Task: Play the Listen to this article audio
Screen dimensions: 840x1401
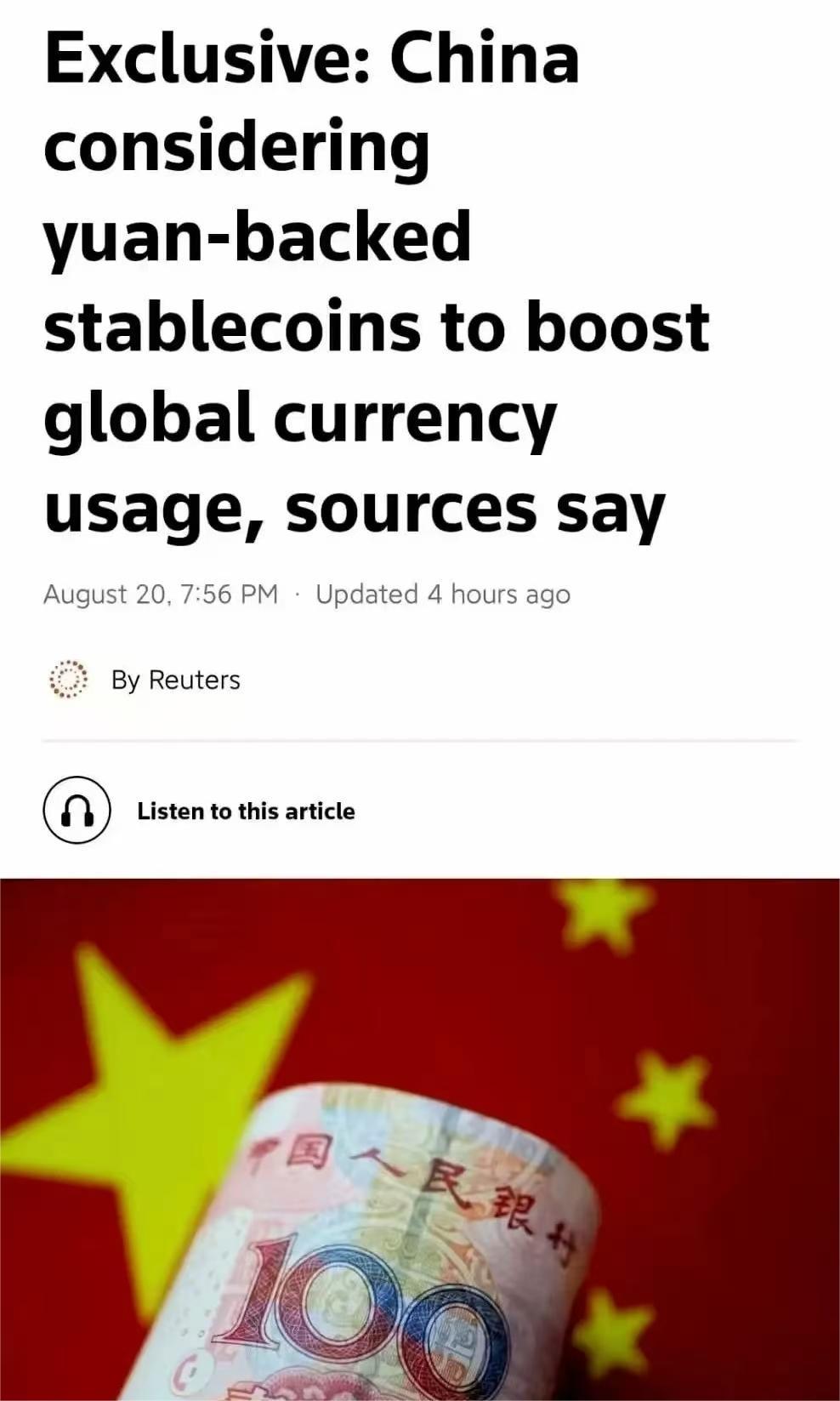Action: (x=77, y=810)
